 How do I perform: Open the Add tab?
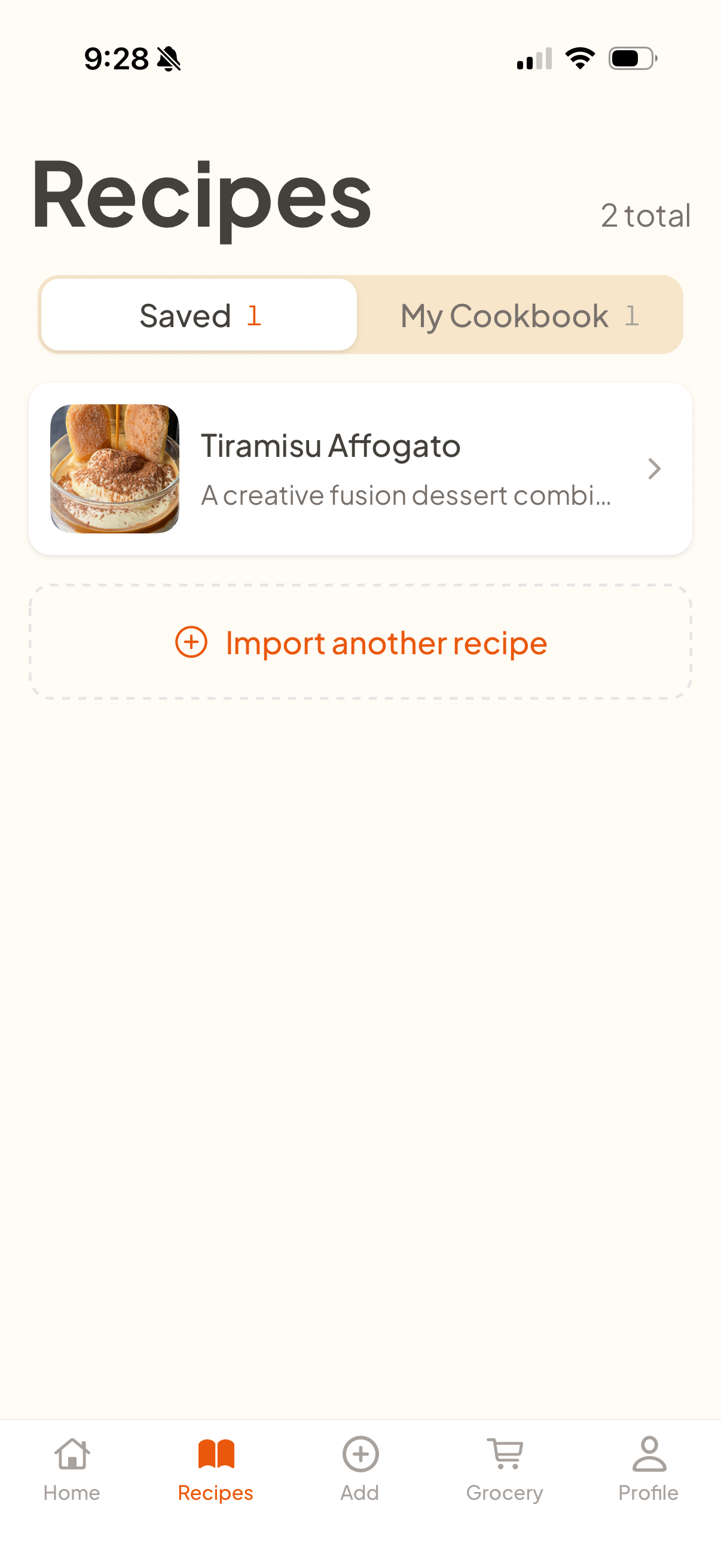point(360,1468)
